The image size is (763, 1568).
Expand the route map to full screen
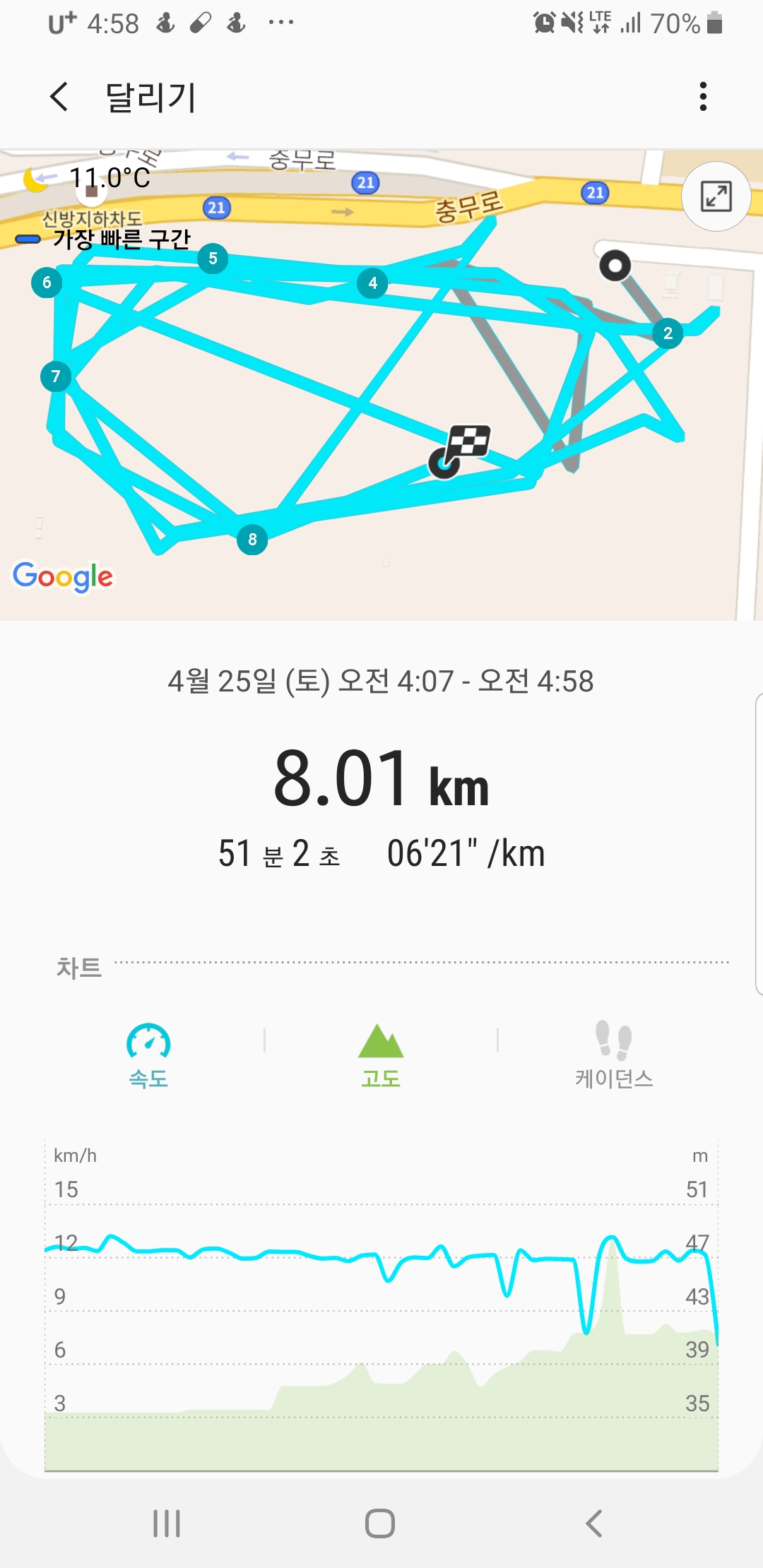click(x=716, y=196)
